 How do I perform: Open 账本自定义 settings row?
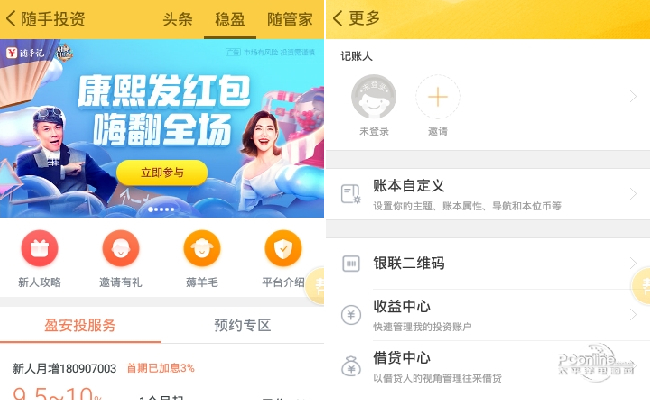(487, 194)
